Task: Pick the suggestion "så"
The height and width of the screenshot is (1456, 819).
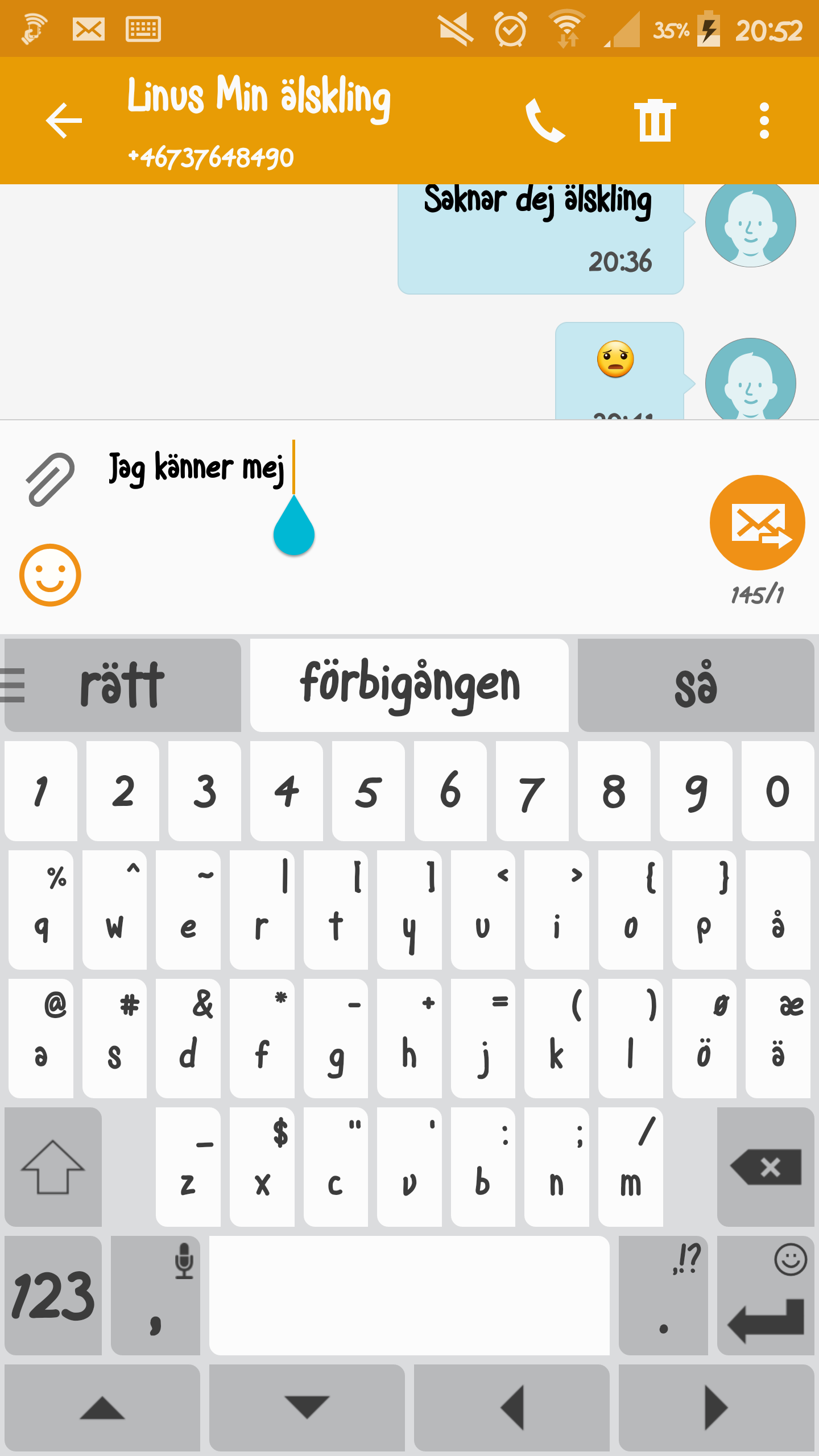Action: click(696, 685)
